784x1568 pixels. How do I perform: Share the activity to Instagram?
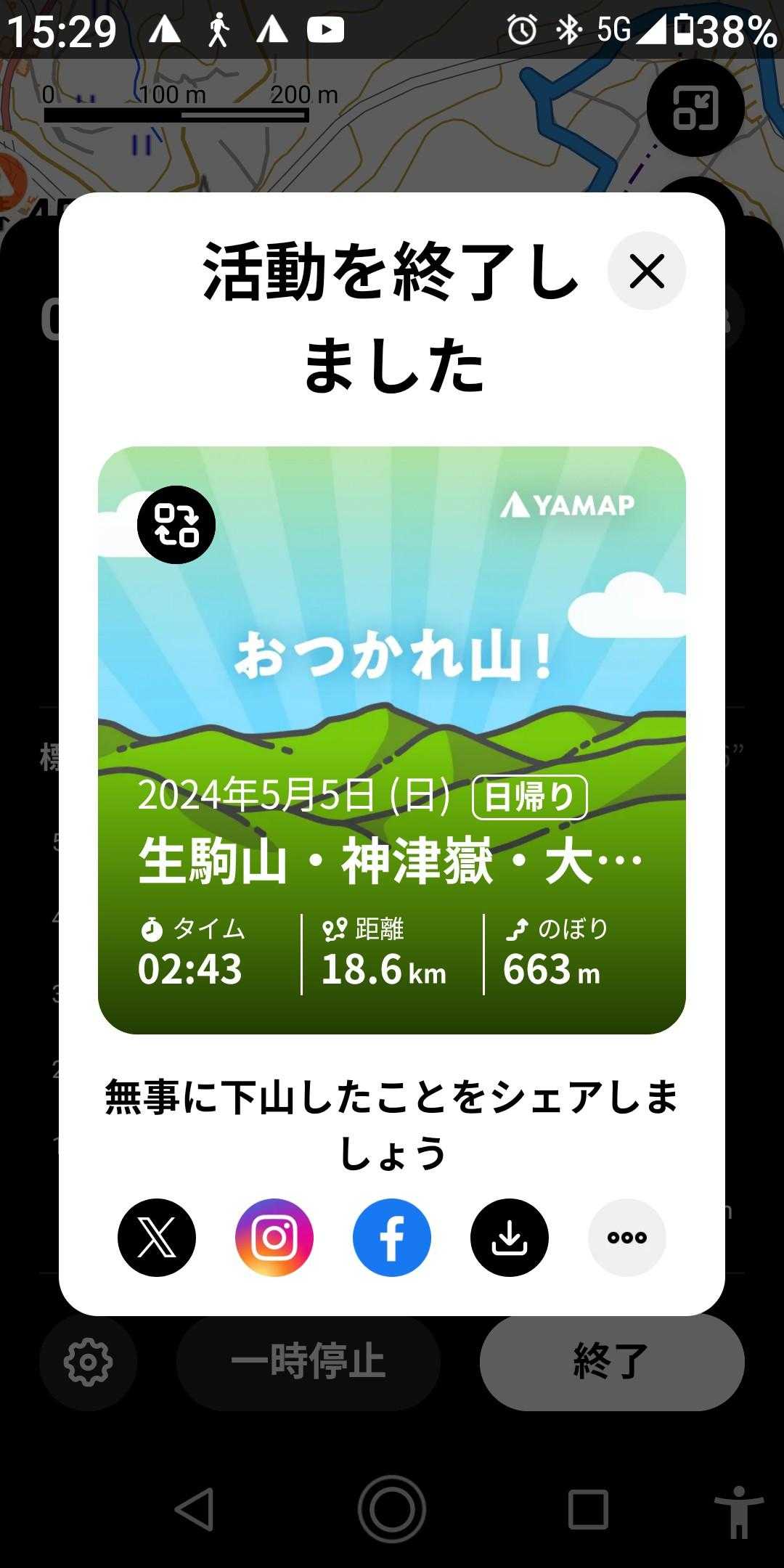tap(274, 1238)
